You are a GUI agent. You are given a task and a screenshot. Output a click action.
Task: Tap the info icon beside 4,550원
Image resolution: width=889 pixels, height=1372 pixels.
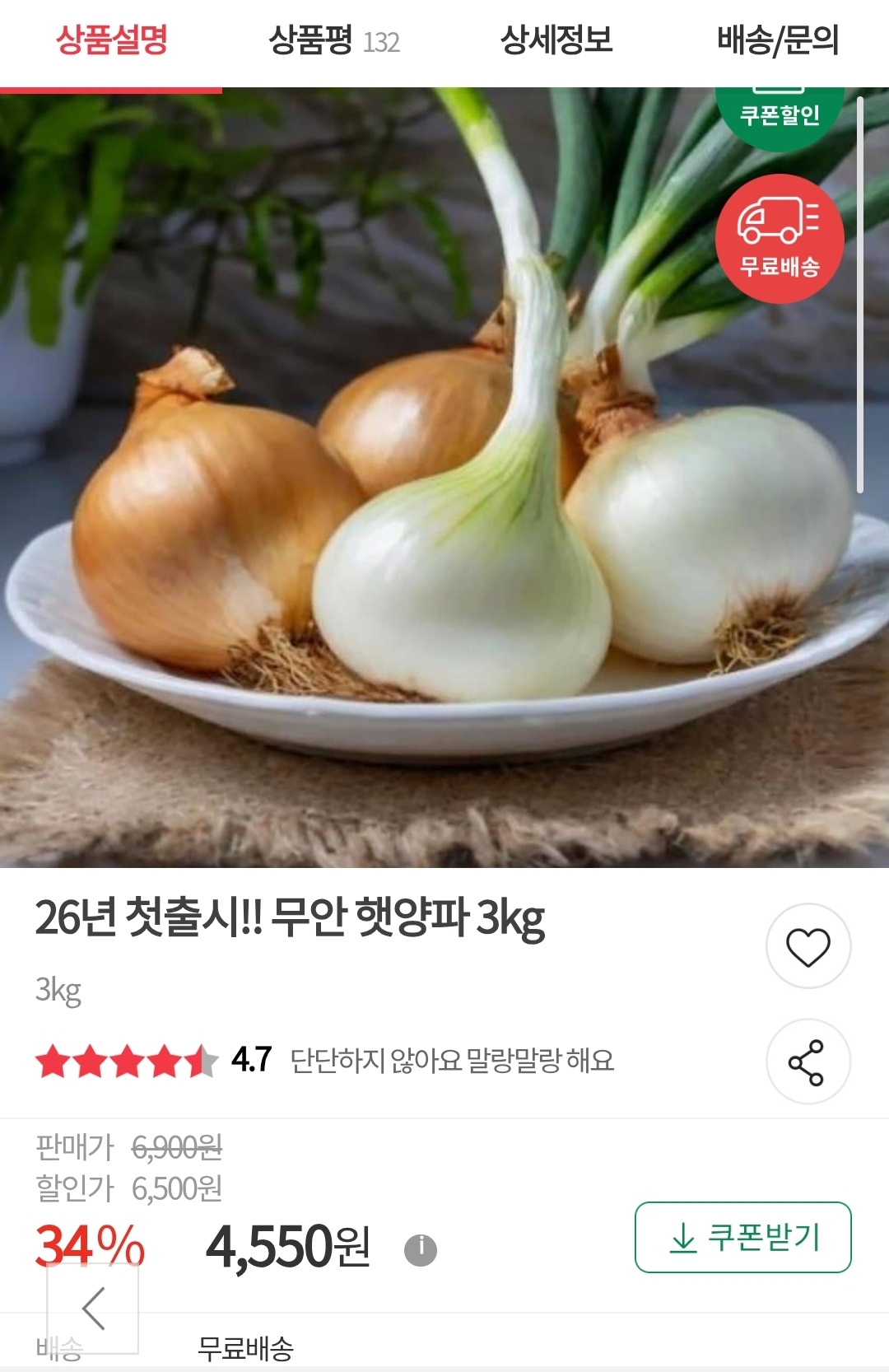point(422,1249)
